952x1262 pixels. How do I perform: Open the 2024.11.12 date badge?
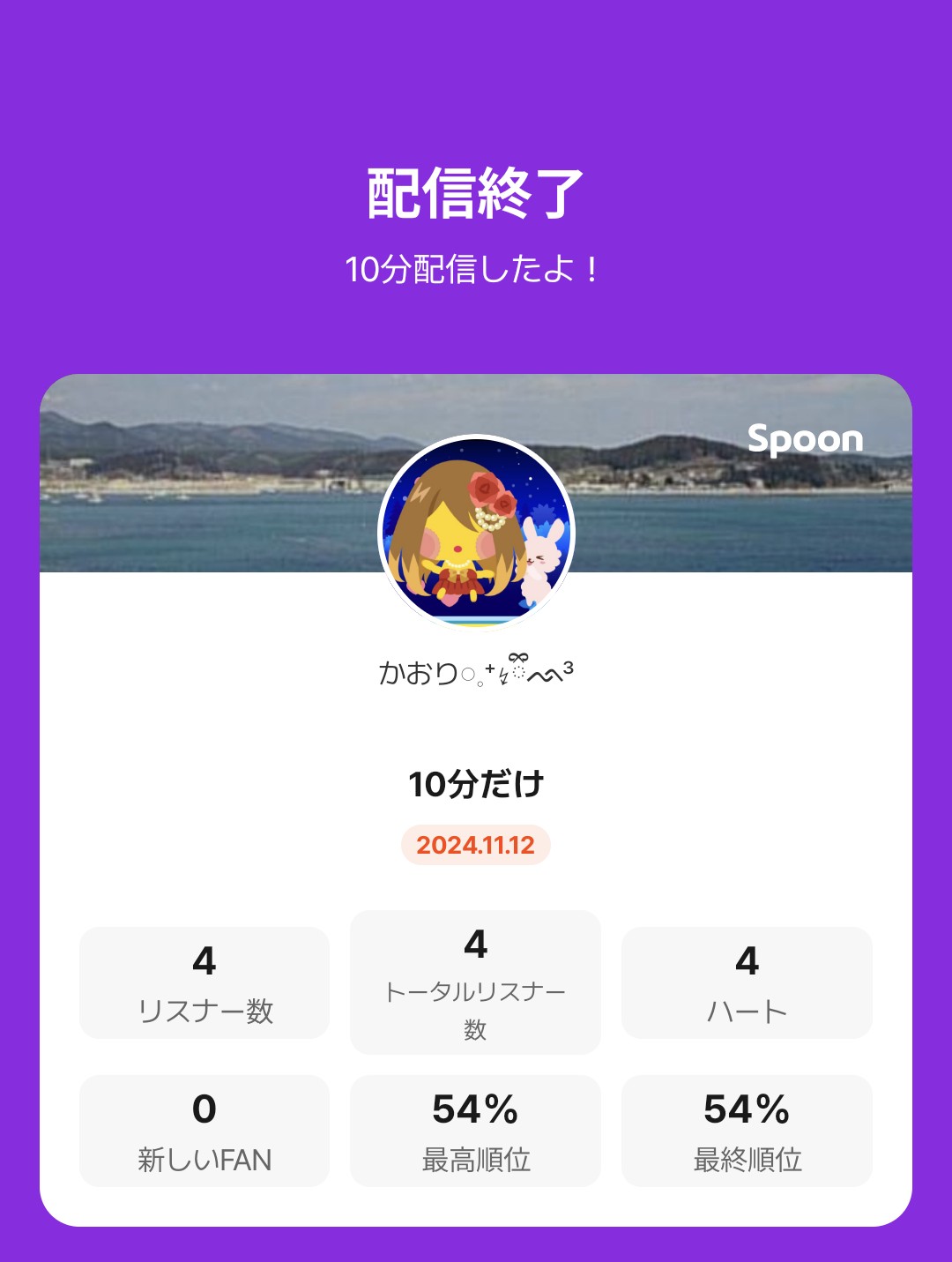[476, 845]
